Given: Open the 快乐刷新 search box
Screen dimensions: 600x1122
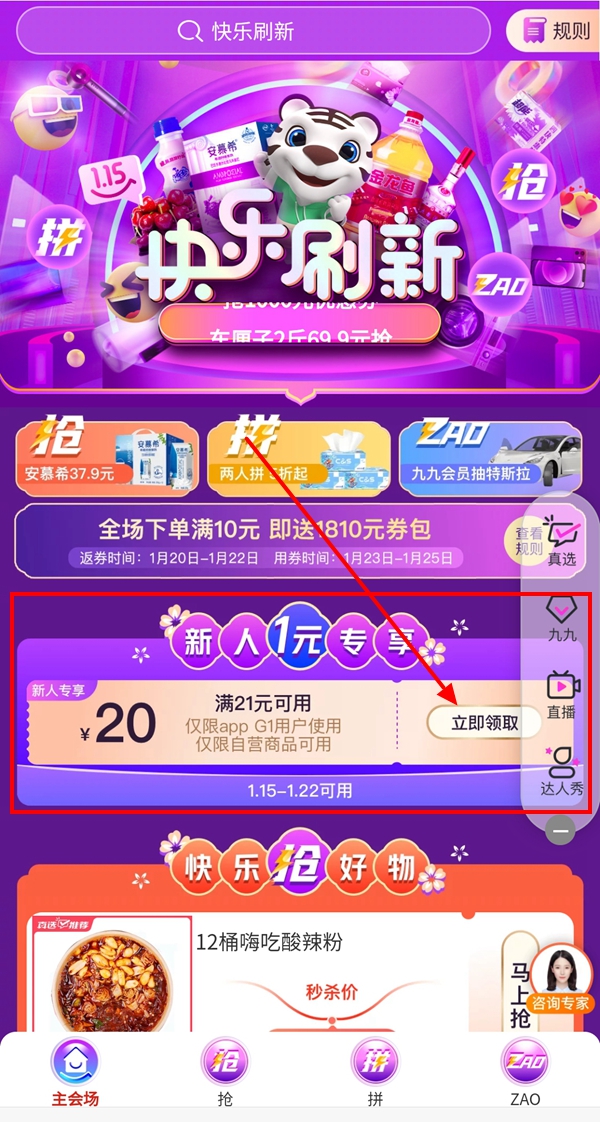Looking at the screenshot, I should coord(253,31).
